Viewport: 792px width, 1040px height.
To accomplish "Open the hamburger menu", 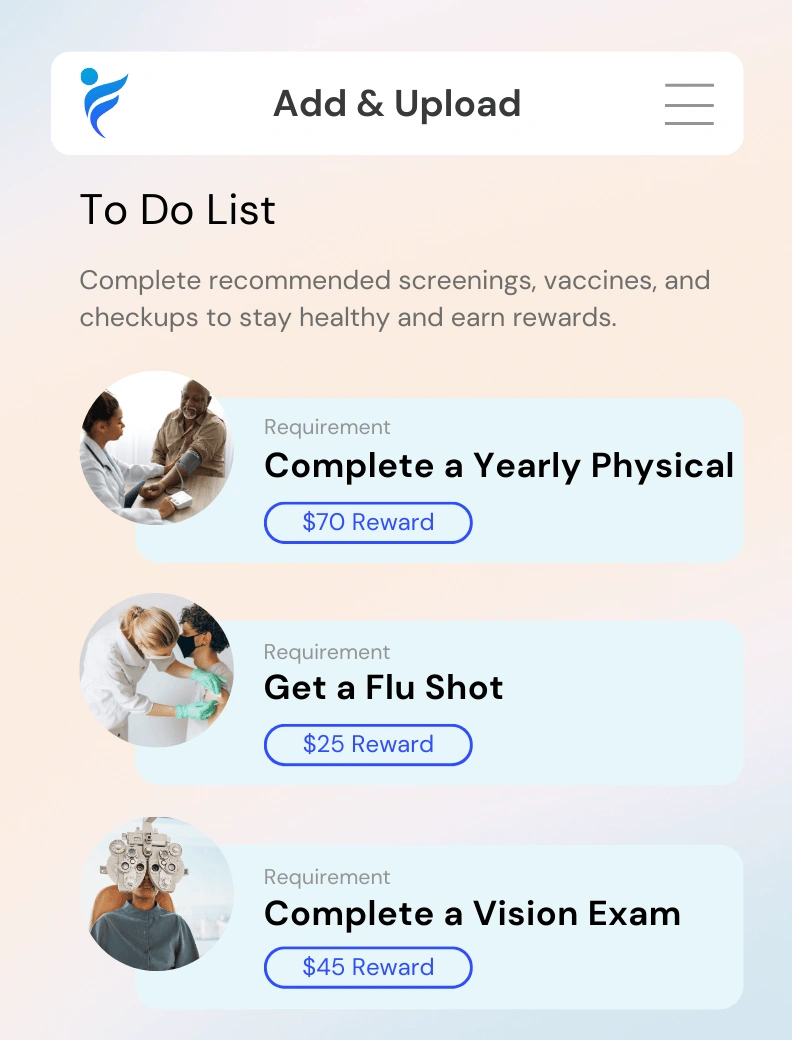I will tap(689, 104).
